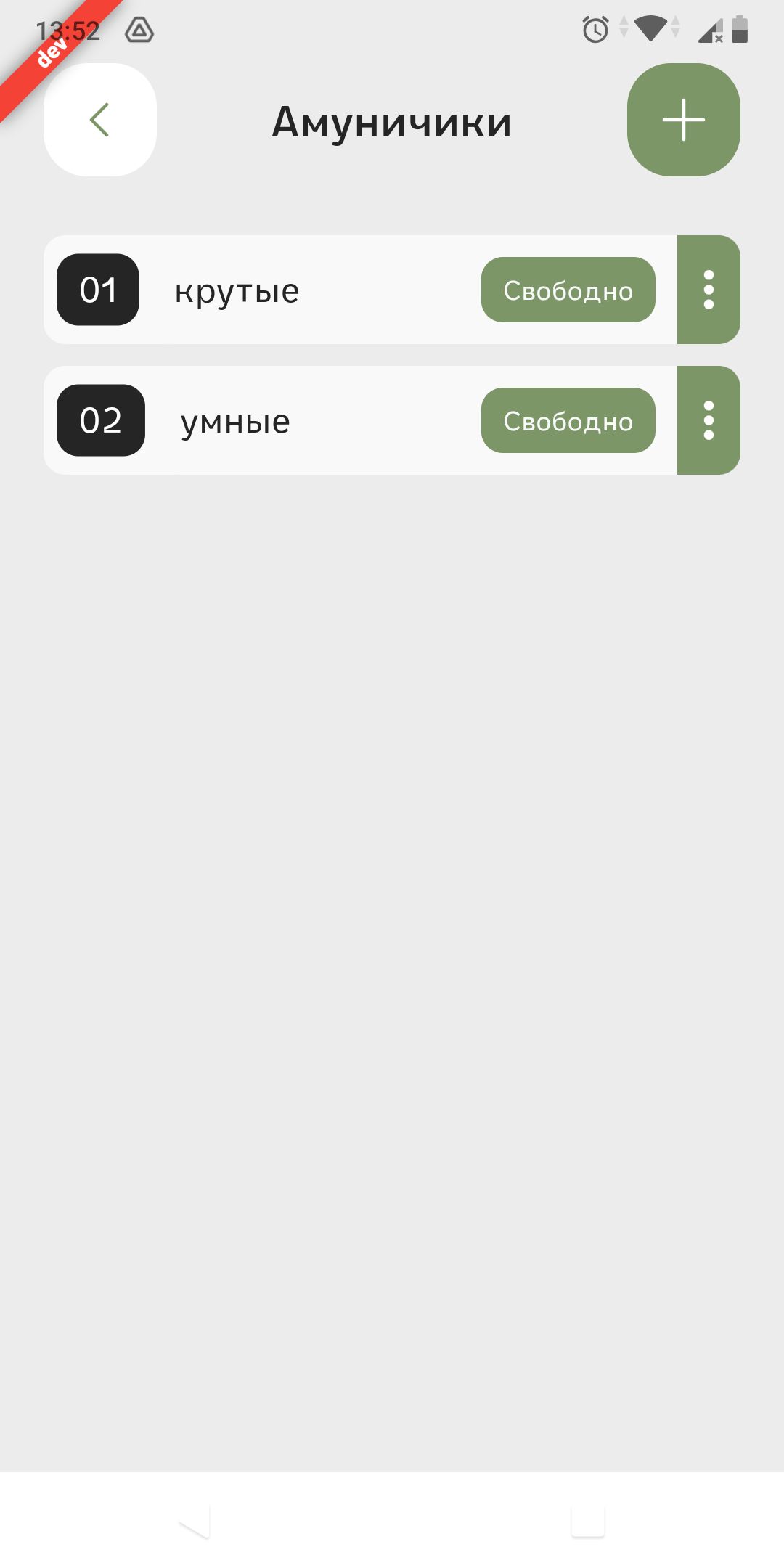Open the three-dot menu for умные
This screenshot has height=1568, width=784.
point(709,420)
